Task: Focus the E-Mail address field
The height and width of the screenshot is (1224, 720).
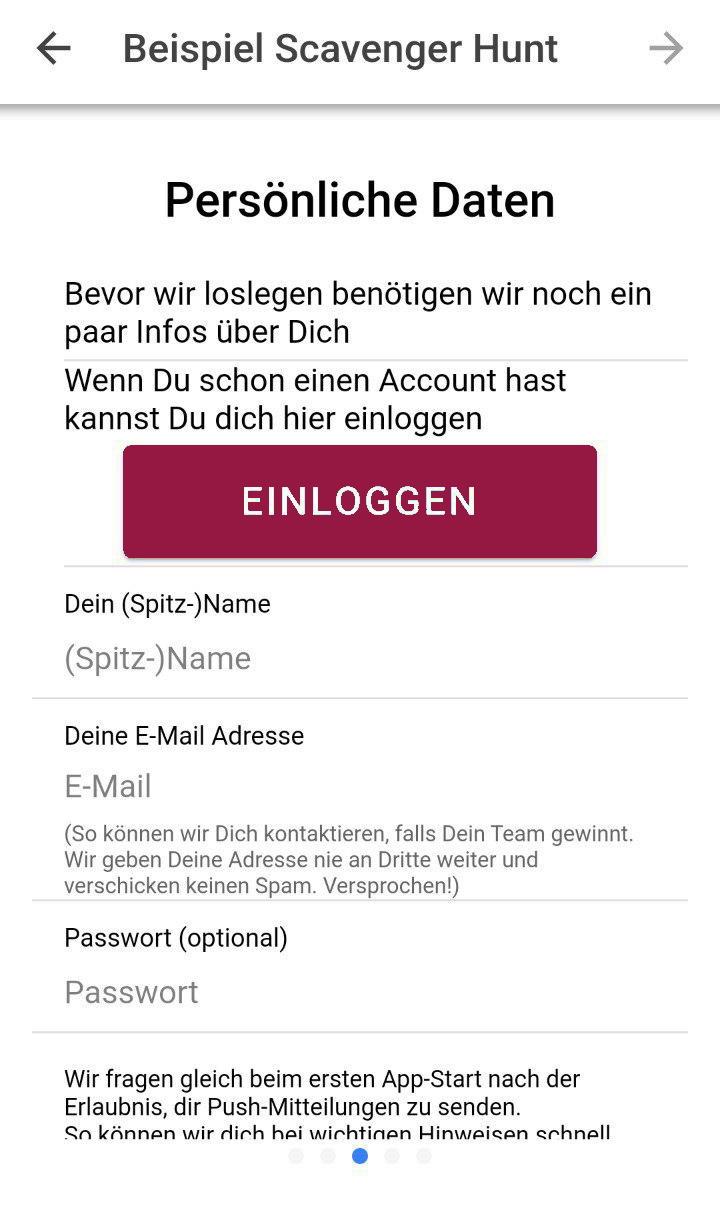Action: point(360,787)
